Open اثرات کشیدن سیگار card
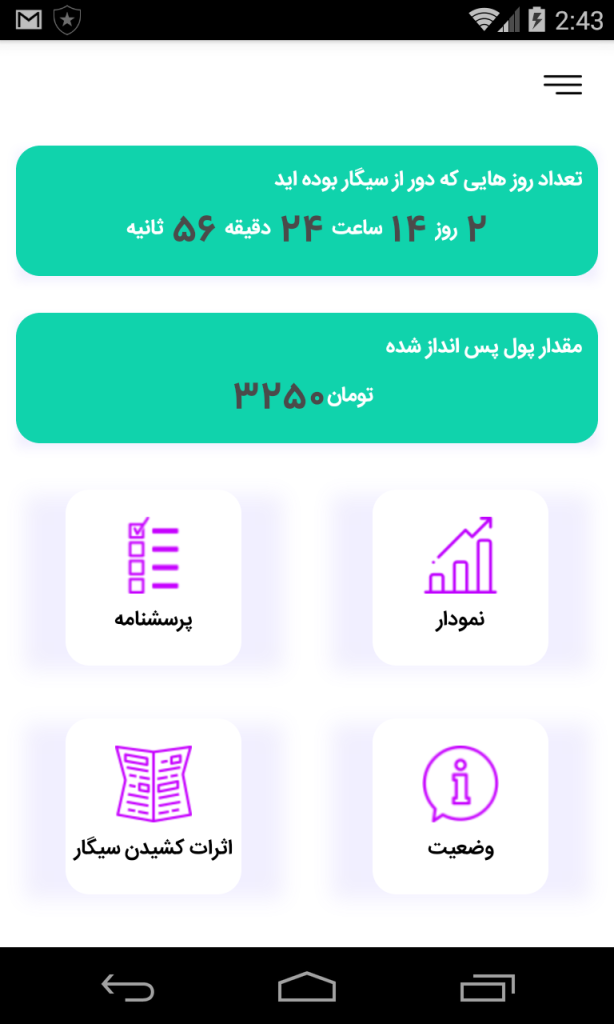Image resolution: width=614 pixels, height=1024 pixels. pos(154,806)
